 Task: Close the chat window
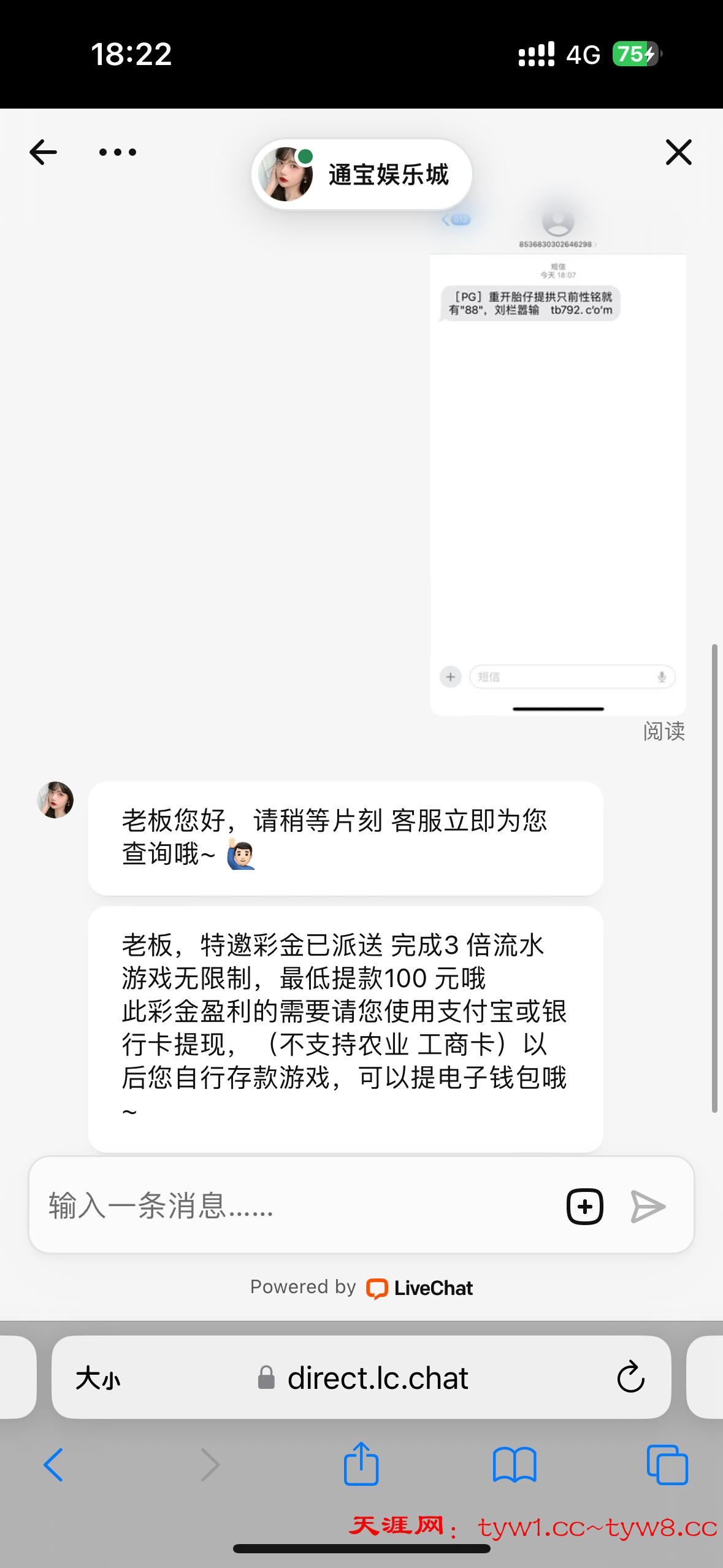[678, 152]
